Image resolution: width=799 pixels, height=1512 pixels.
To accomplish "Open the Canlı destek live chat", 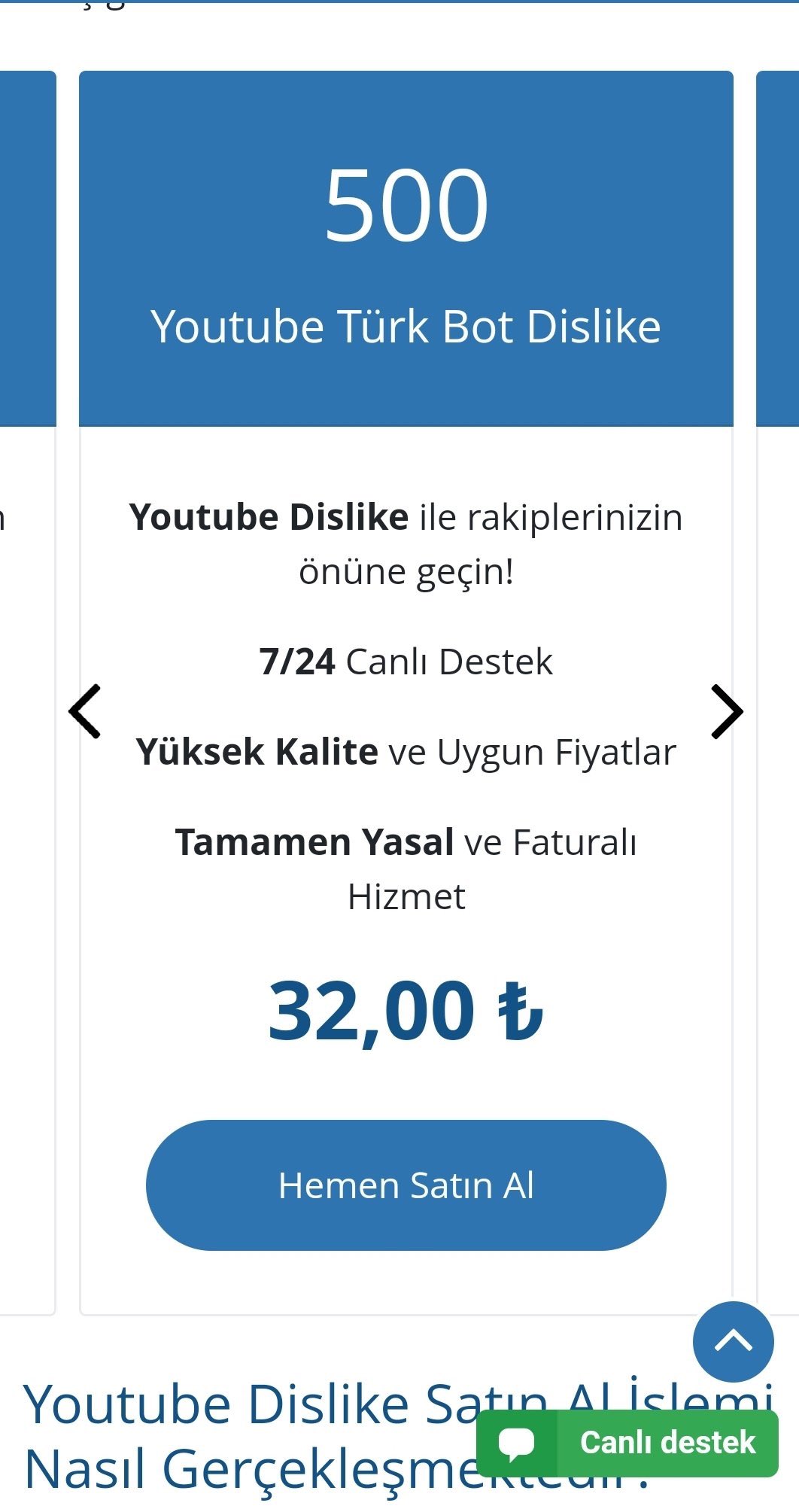I will click(627, 1443).
